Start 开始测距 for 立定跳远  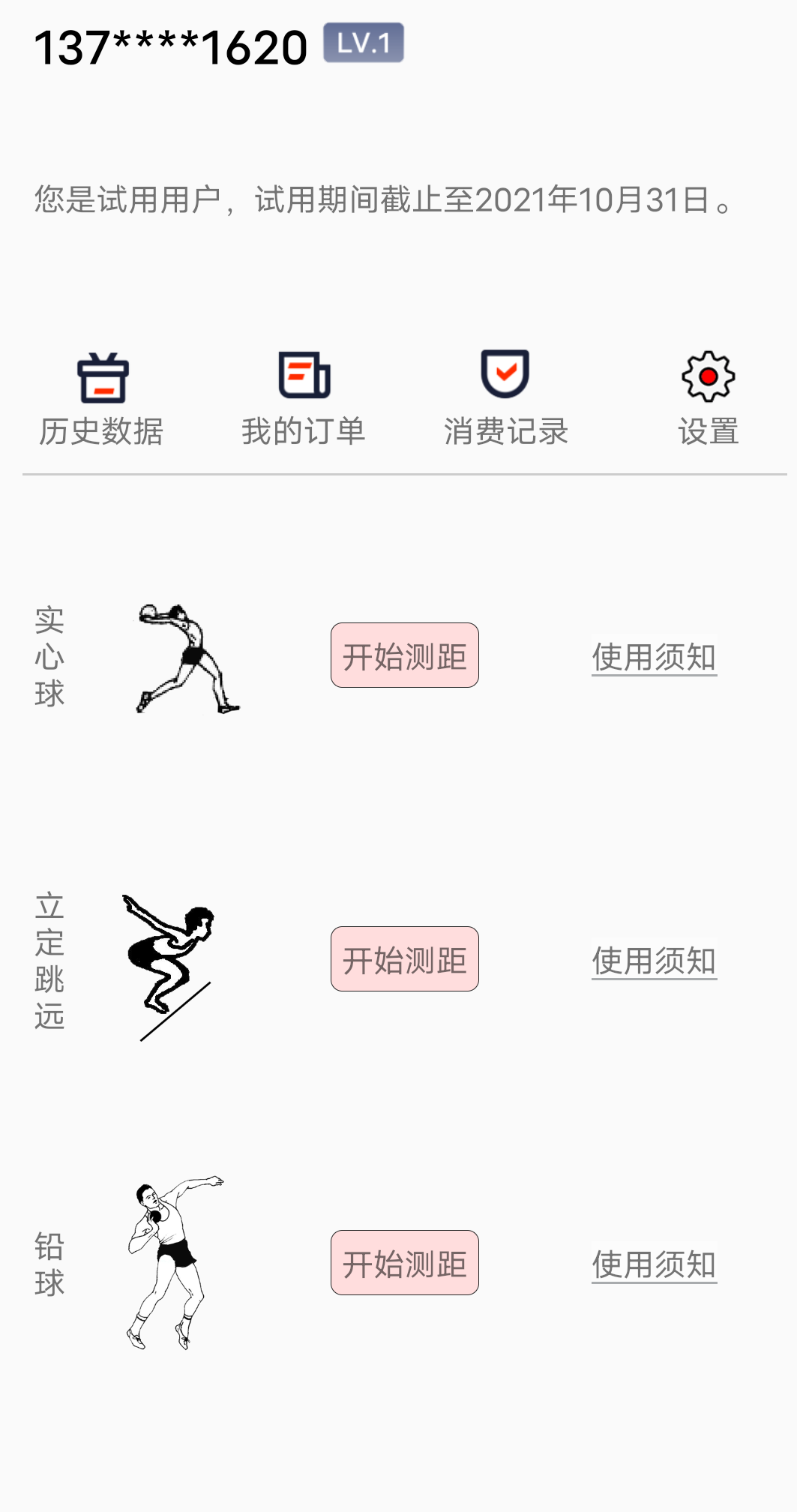[405, 959]
